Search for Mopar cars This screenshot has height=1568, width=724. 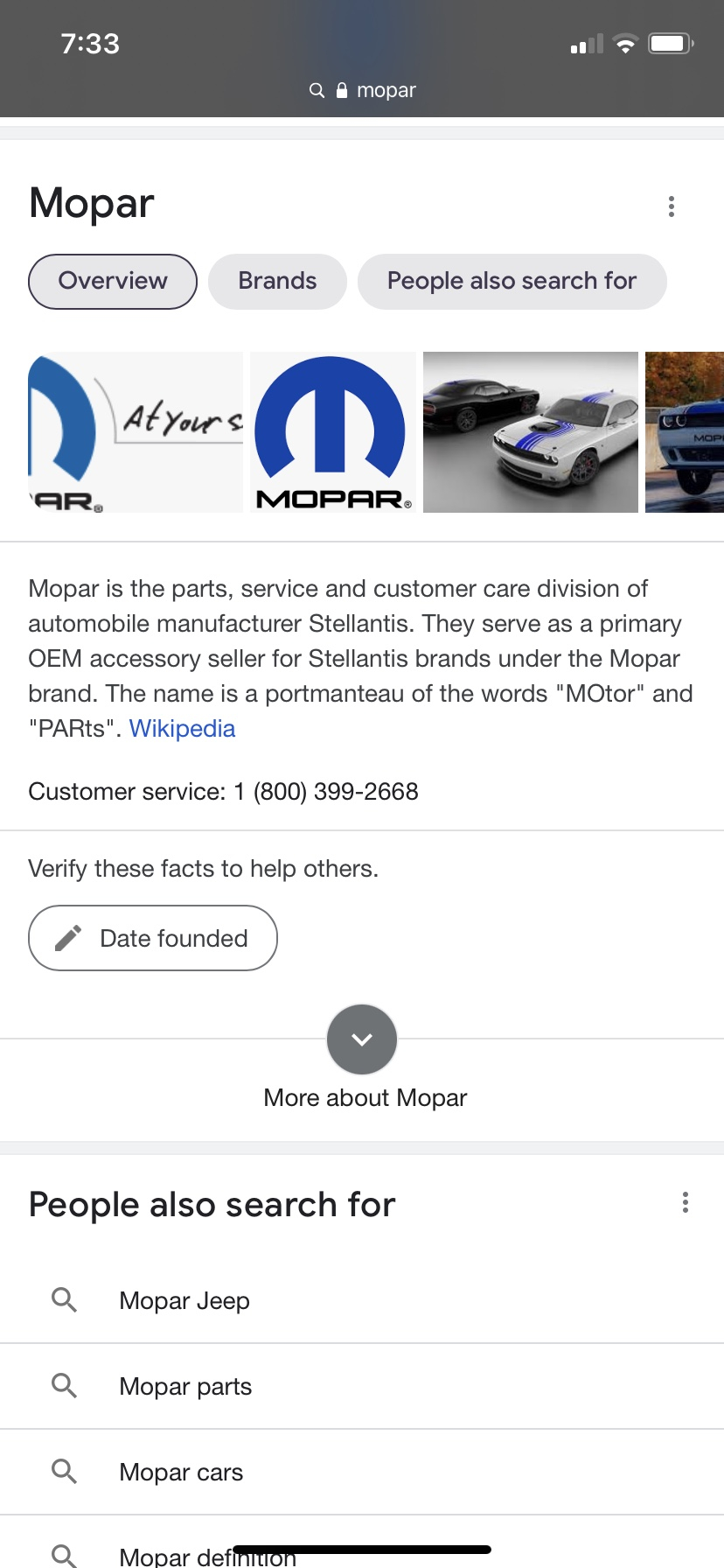[181, 1473]
